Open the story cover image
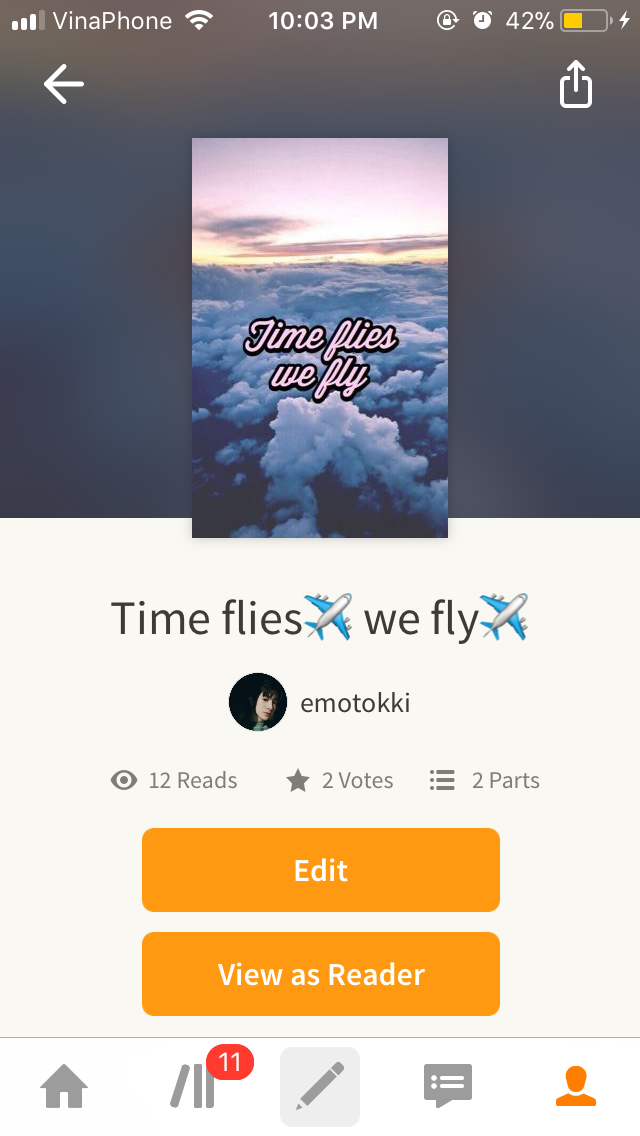The width and height of the screenshot is (640, 1136). click(320, 338)
